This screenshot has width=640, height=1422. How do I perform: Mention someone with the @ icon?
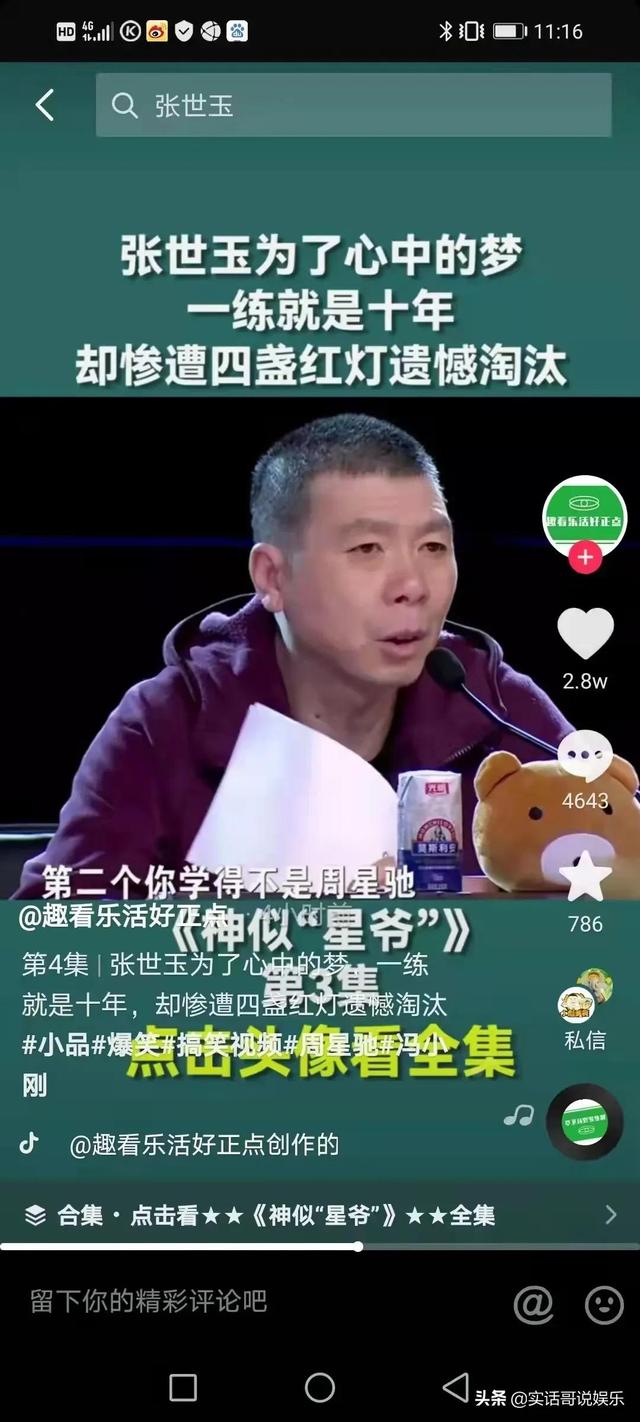point(533,1303)
